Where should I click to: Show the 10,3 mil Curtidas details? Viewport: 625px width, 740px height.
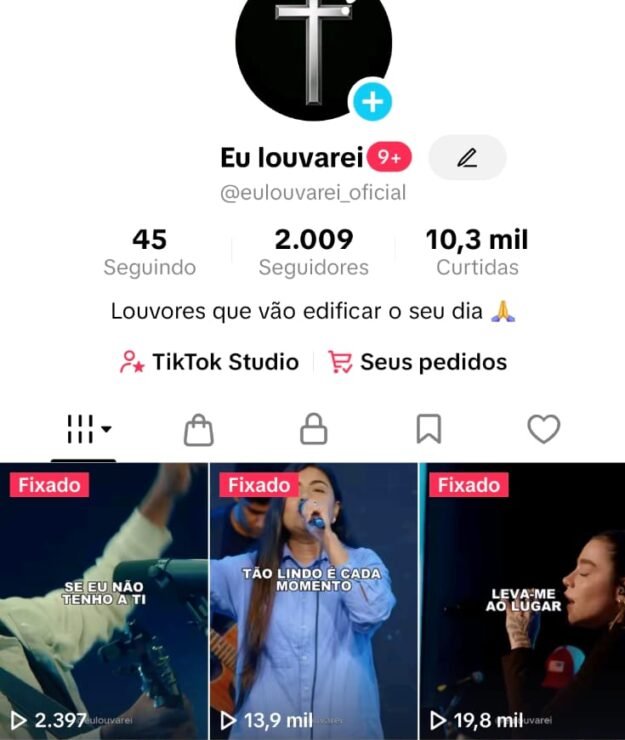477,252
